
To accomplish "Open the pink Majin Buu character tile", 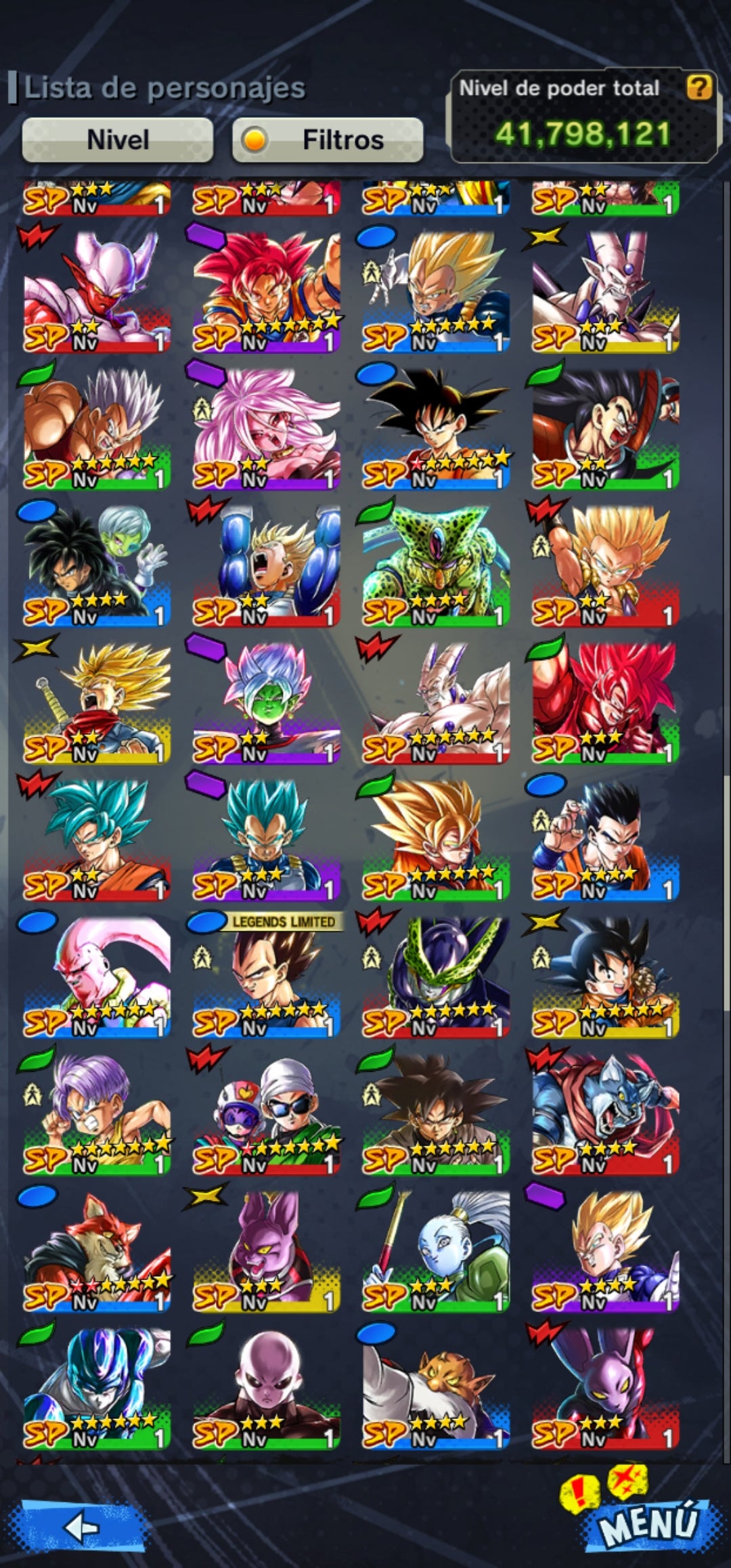I will [97, 976].
